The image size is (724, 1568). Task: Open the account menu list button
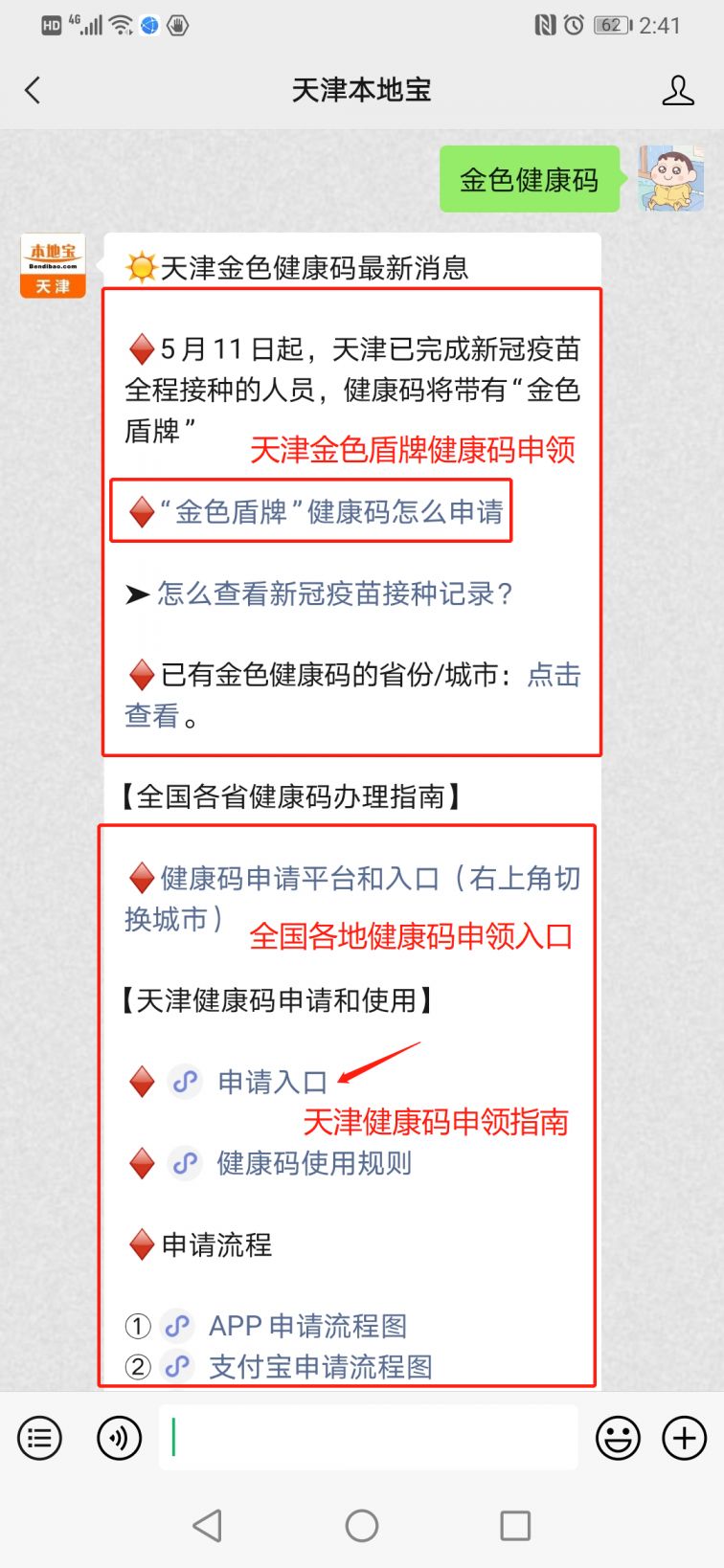pos(39,1438)
